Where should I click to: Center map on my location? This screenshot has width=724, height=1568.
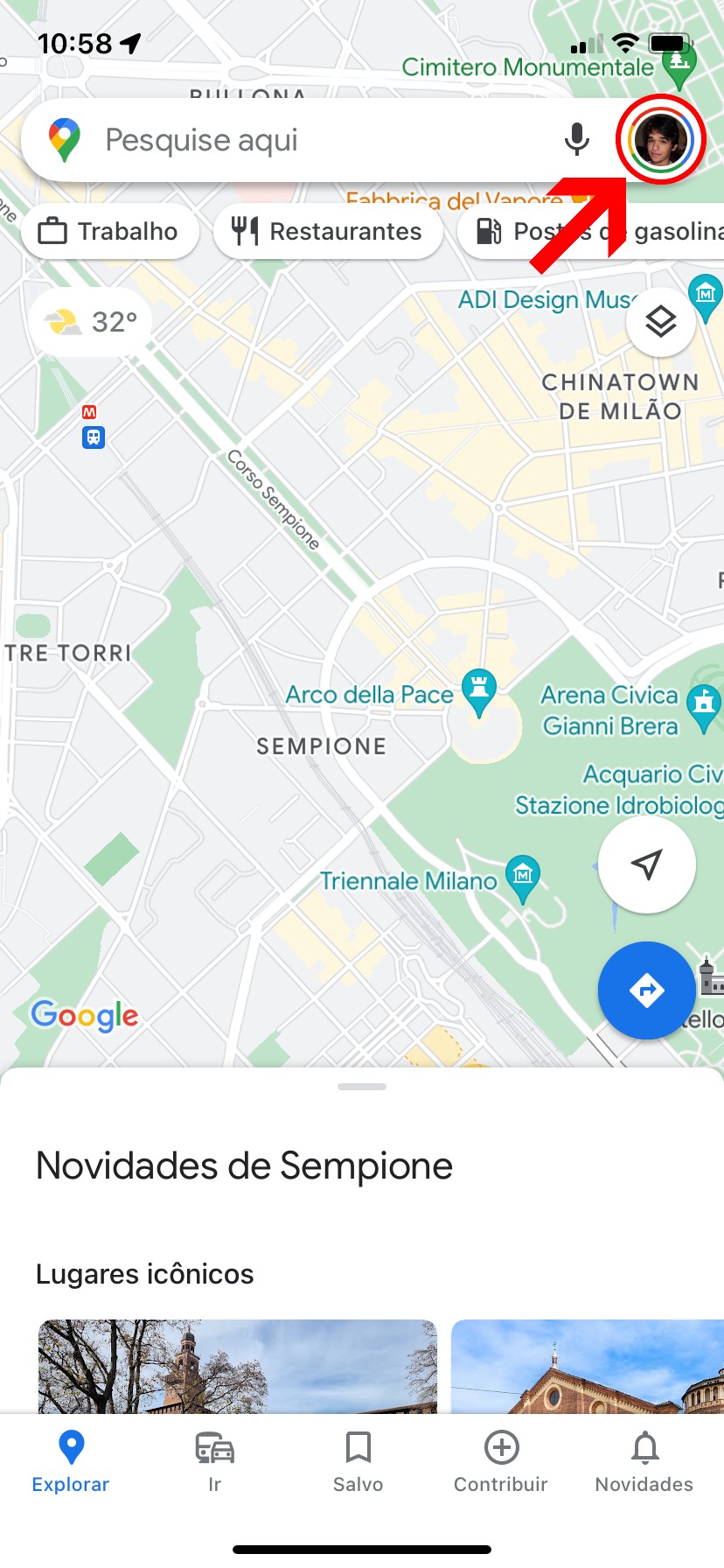pyautogui.click(x=647, y=864)
